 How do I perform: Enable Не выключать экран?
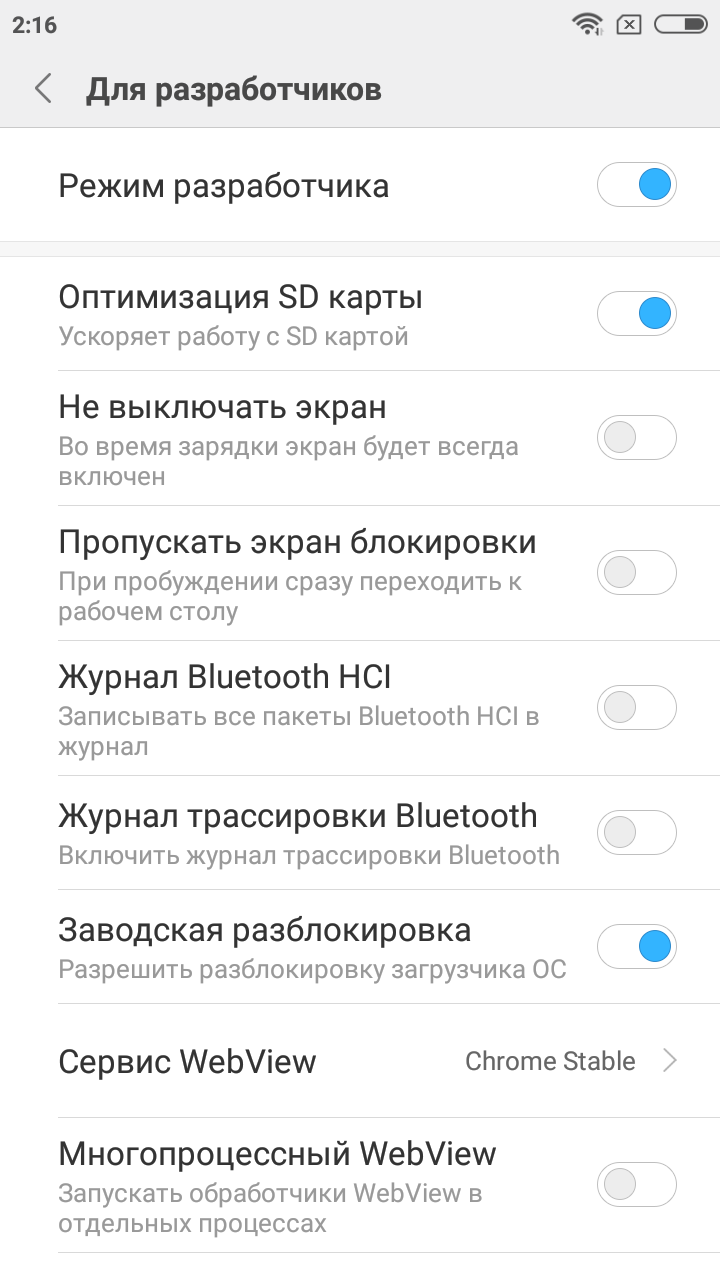click(636, 438)
